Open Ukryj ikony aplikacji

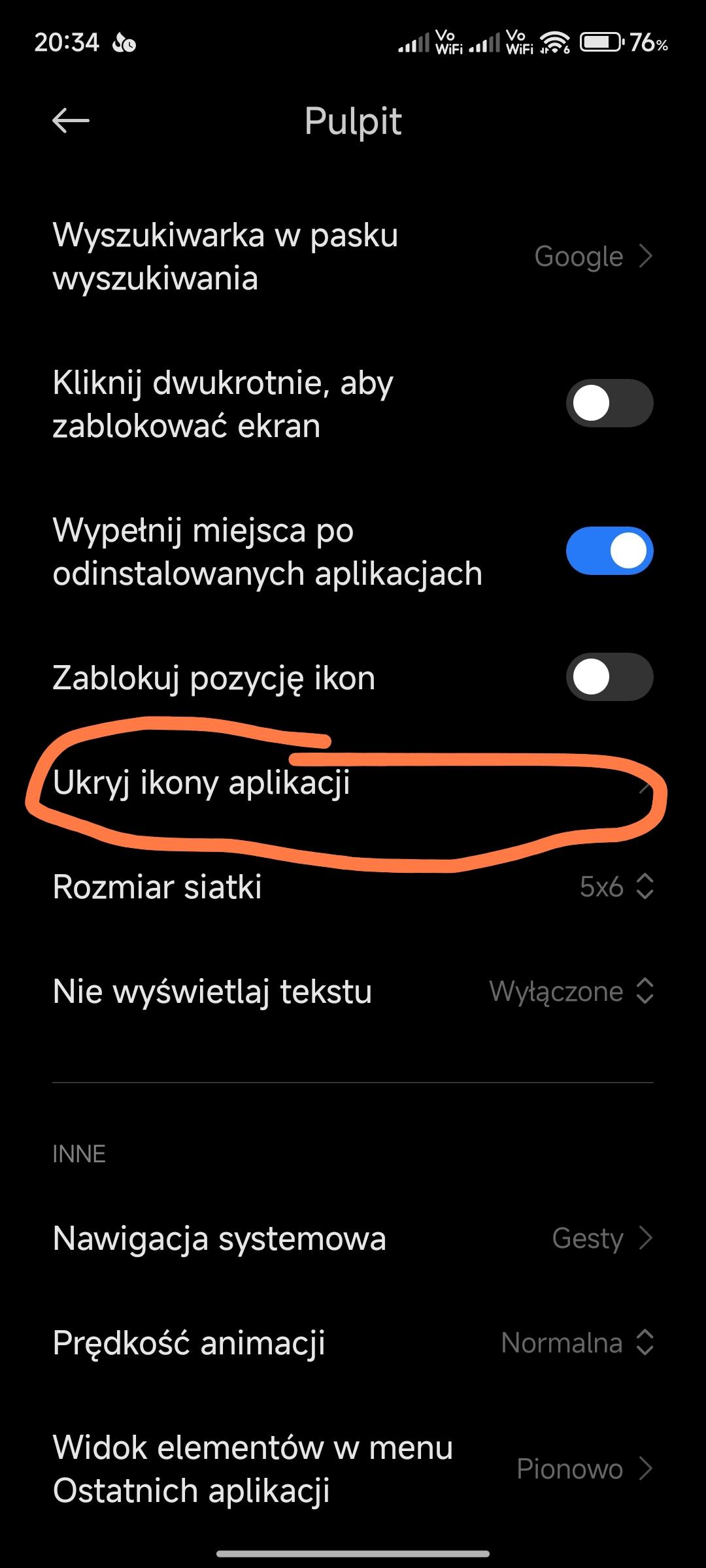pos(353,783)
